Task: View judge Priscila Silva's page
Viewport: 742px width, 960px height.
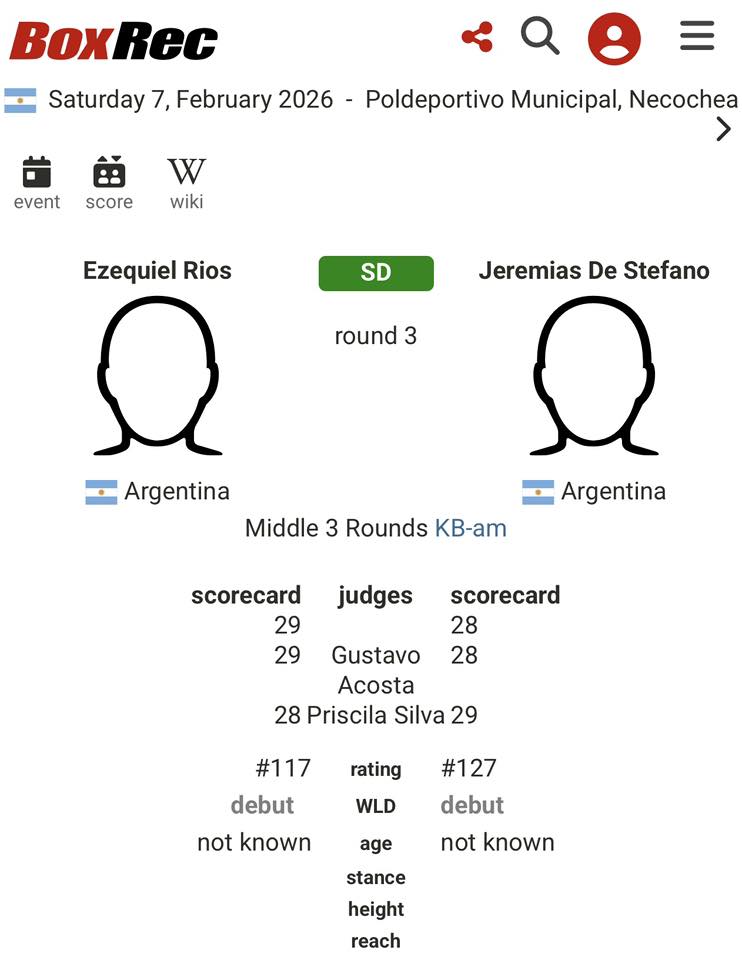Action: click(375, 715)
